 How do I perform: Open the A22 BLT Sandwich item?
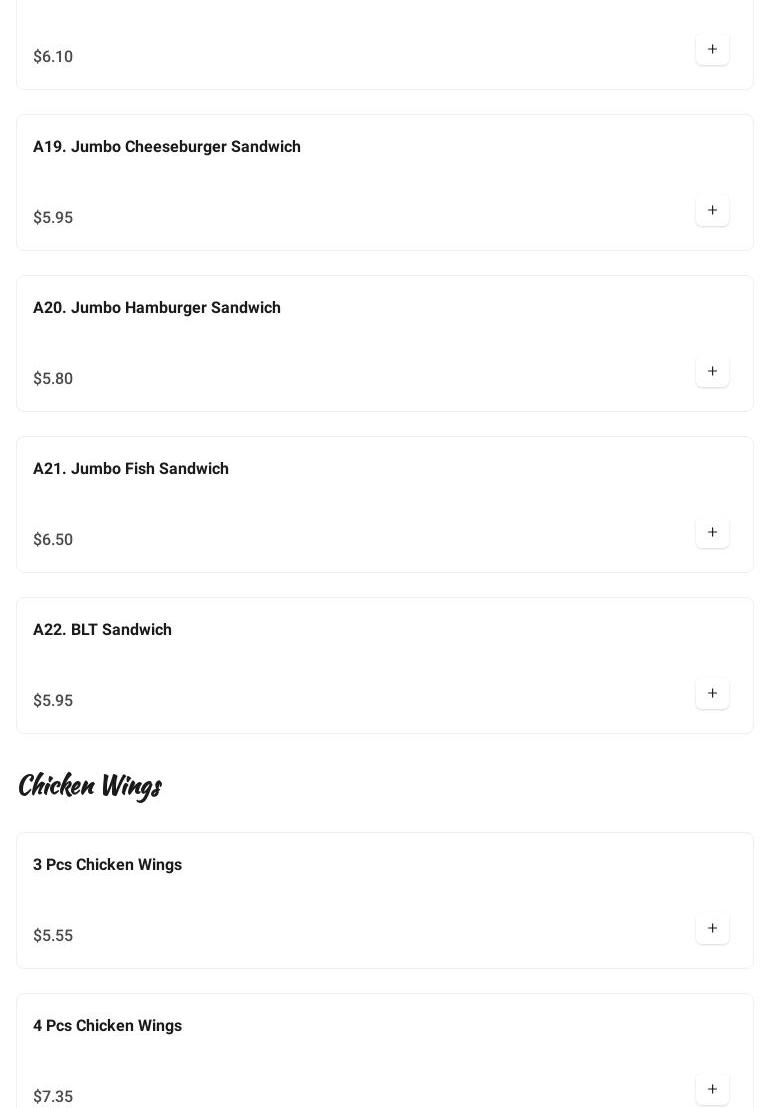[102, 630]
